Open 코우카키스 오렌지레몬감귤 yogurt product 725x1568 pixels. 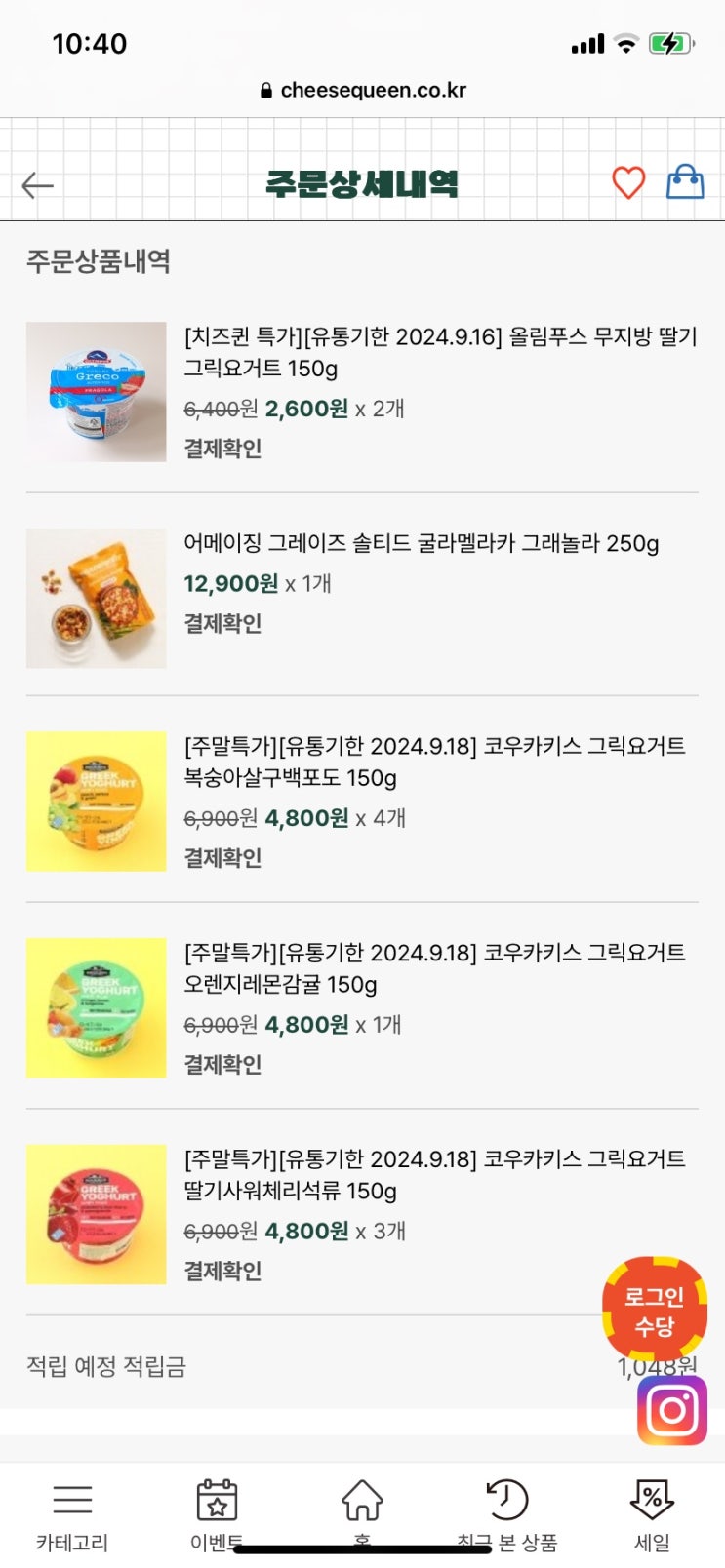(x=435, y=968)
